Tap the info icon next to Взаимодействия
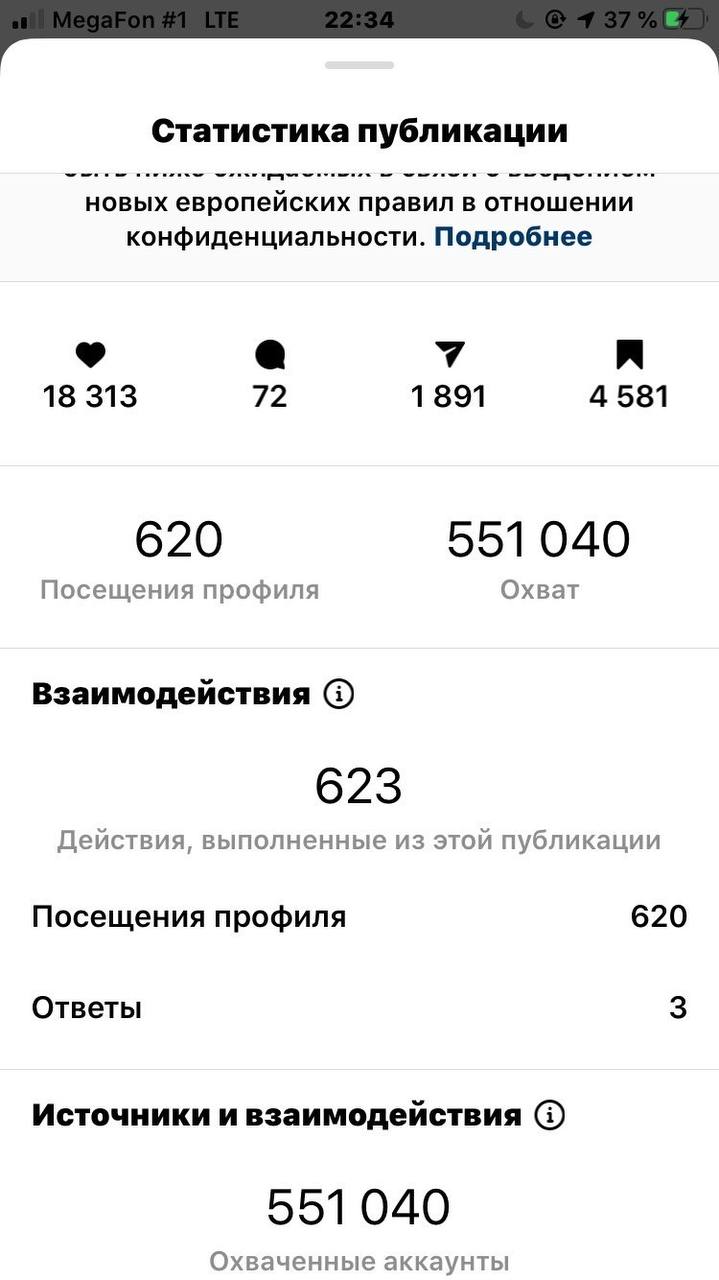719x1280 pixels. coord(339,694)
